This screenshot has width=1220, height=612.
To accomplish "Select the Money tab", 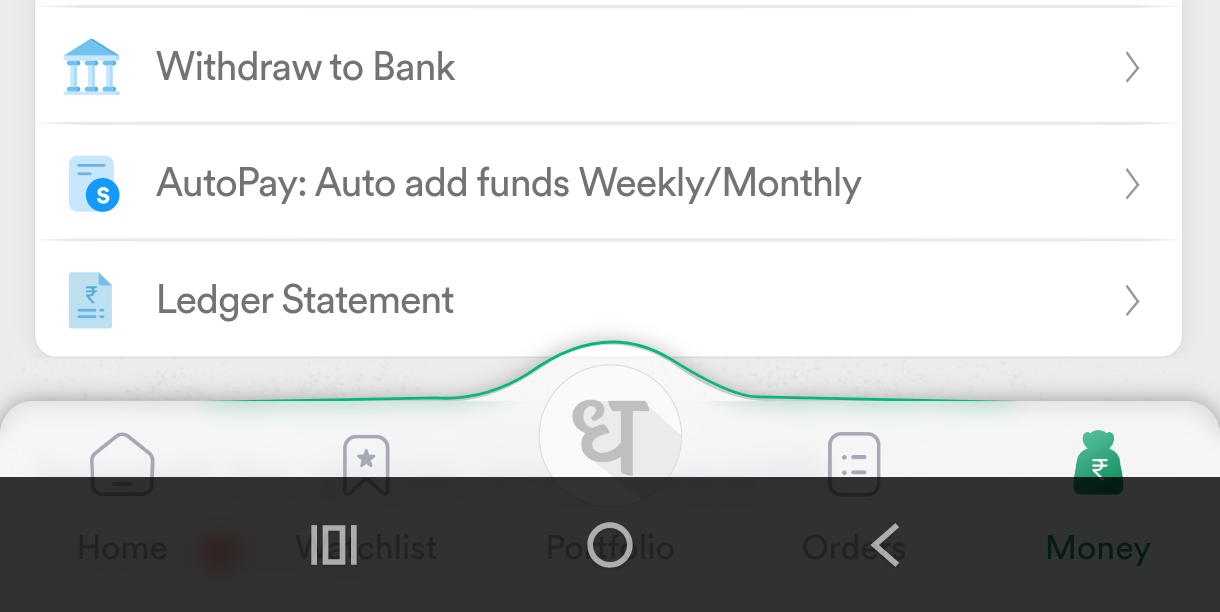I will [x=1098, y=466].
